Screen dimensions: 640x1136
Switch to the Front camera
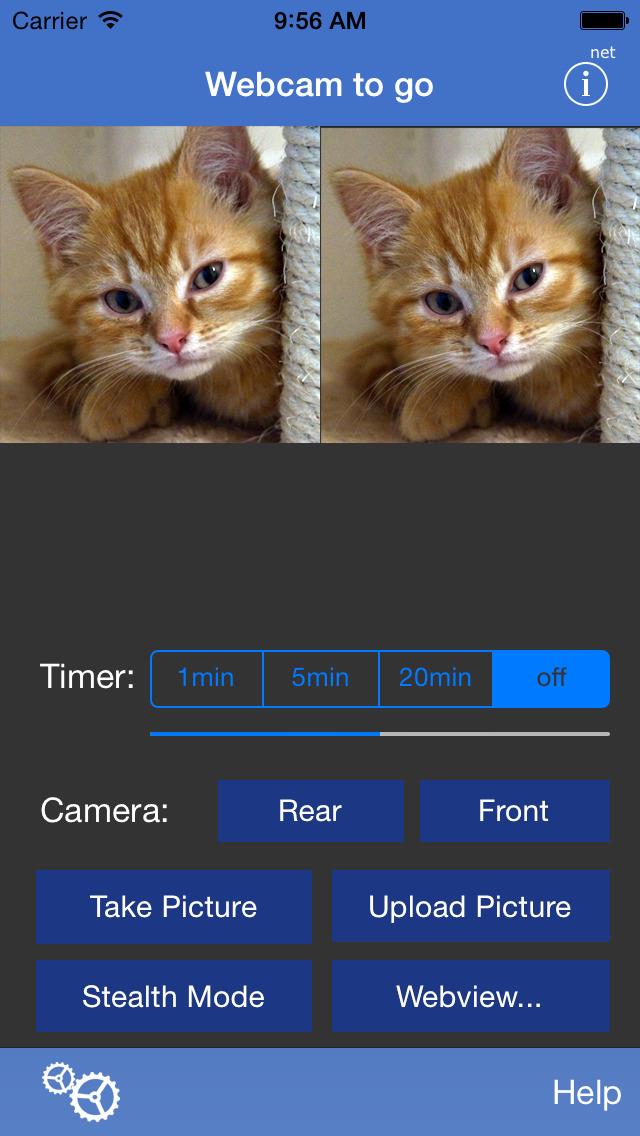pos(514,811)
